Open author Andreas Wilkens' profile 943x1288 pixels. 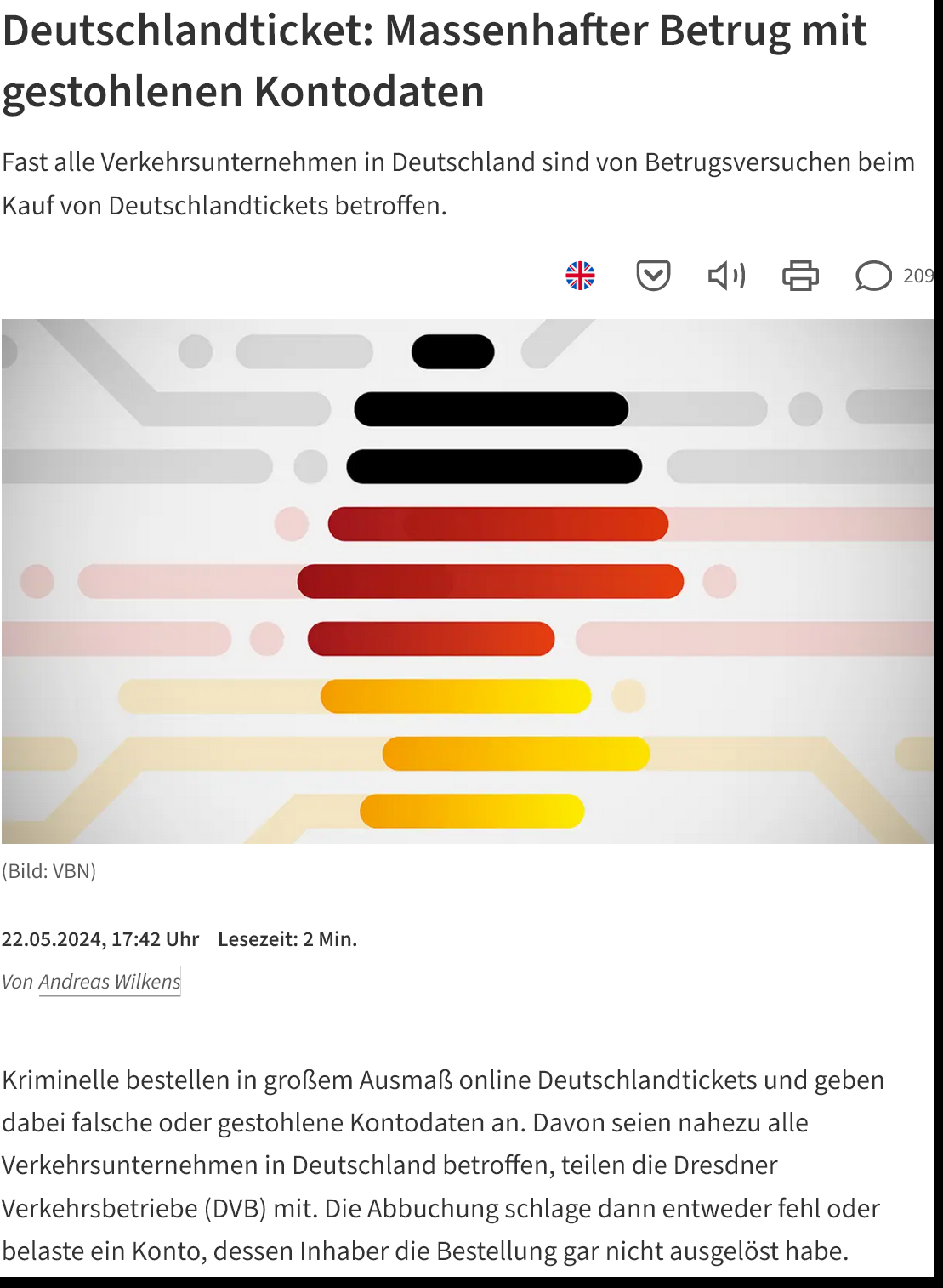110,982
